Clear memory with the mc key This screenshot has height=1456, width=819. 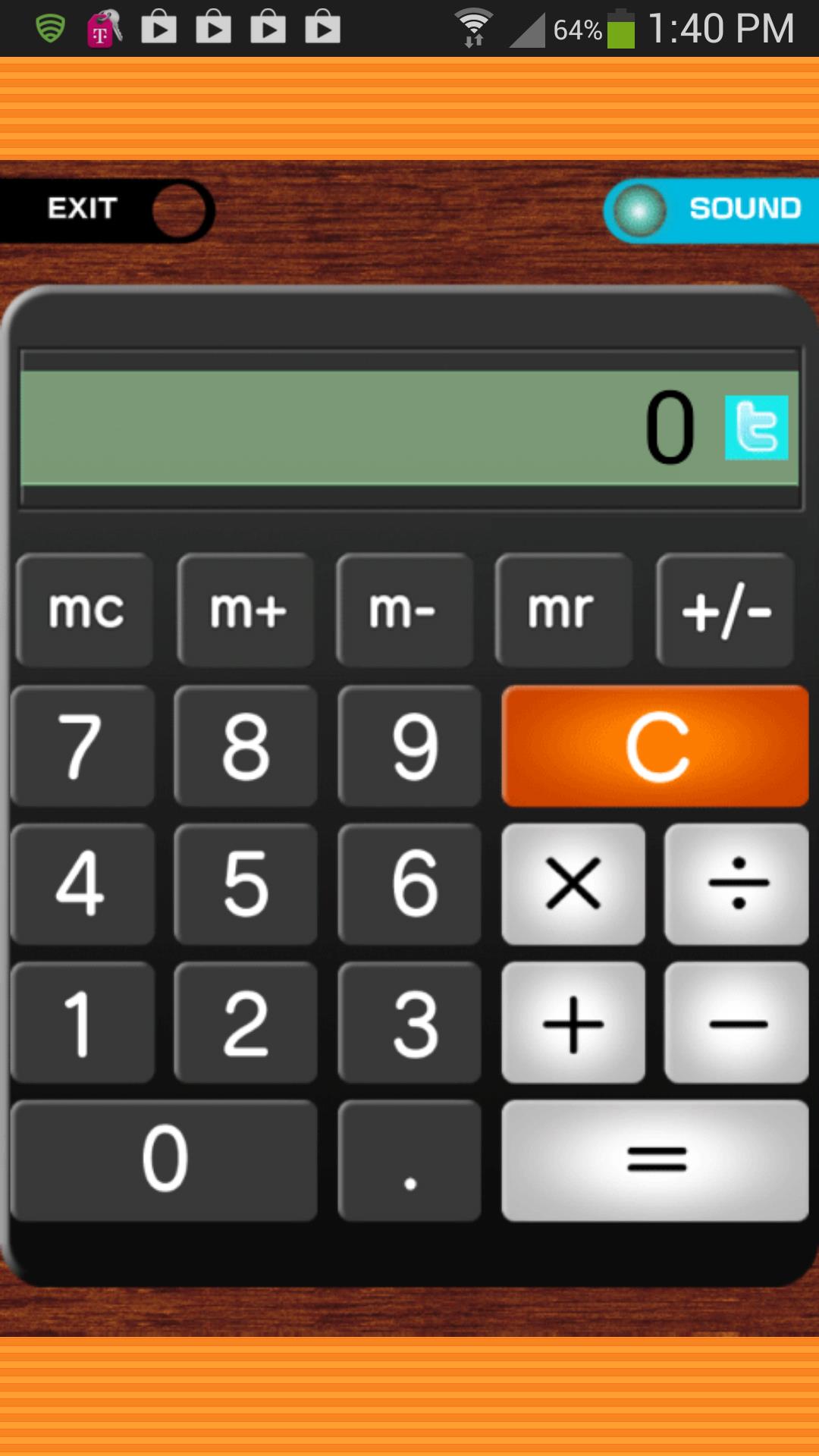[x=85, y=610]
